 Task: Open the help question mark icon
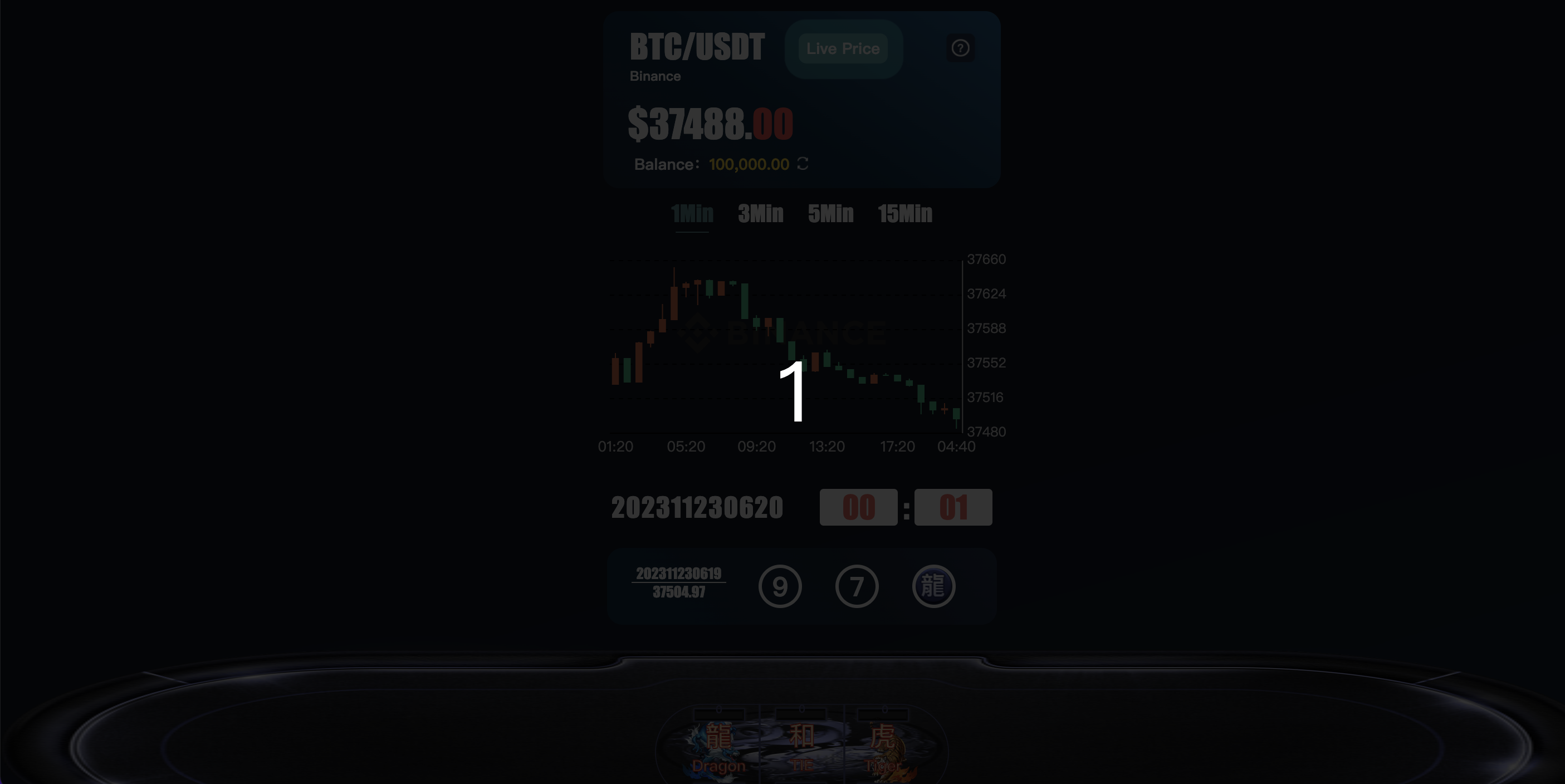[x=960, y=48]
